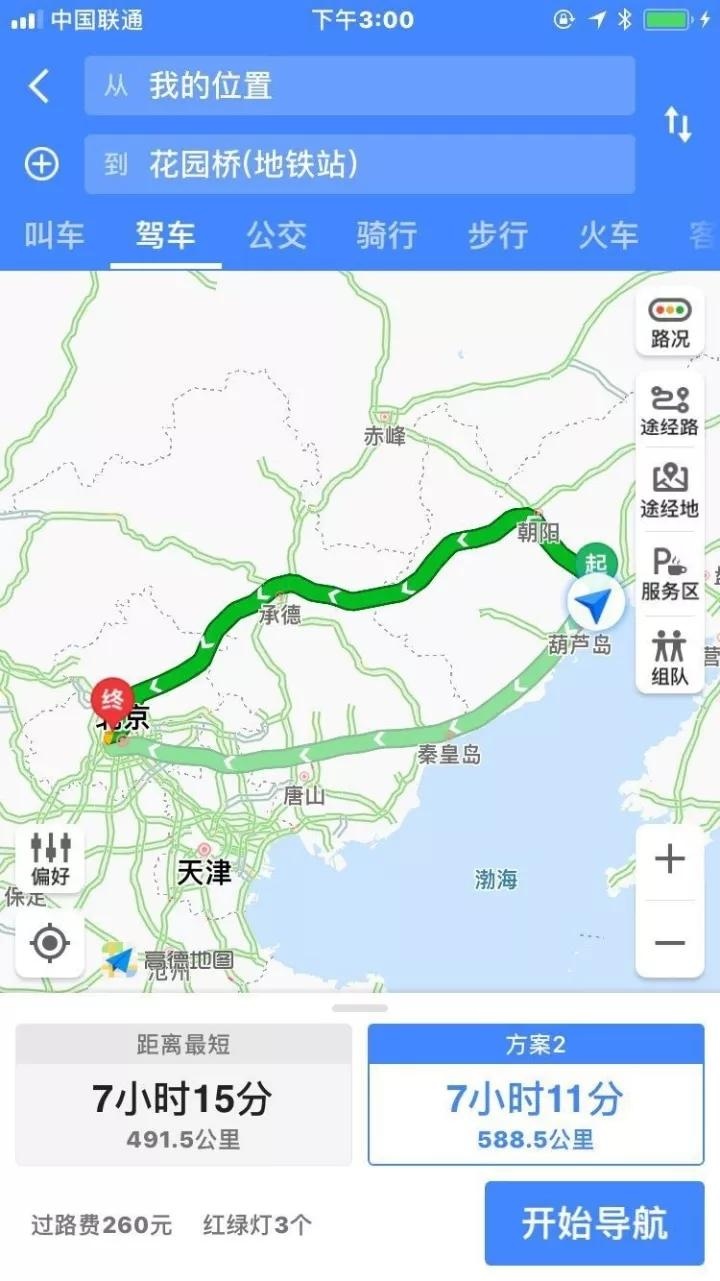Zoom out of the map
The height and width of the screenshot is (1281, 720).
click(670, 943)
